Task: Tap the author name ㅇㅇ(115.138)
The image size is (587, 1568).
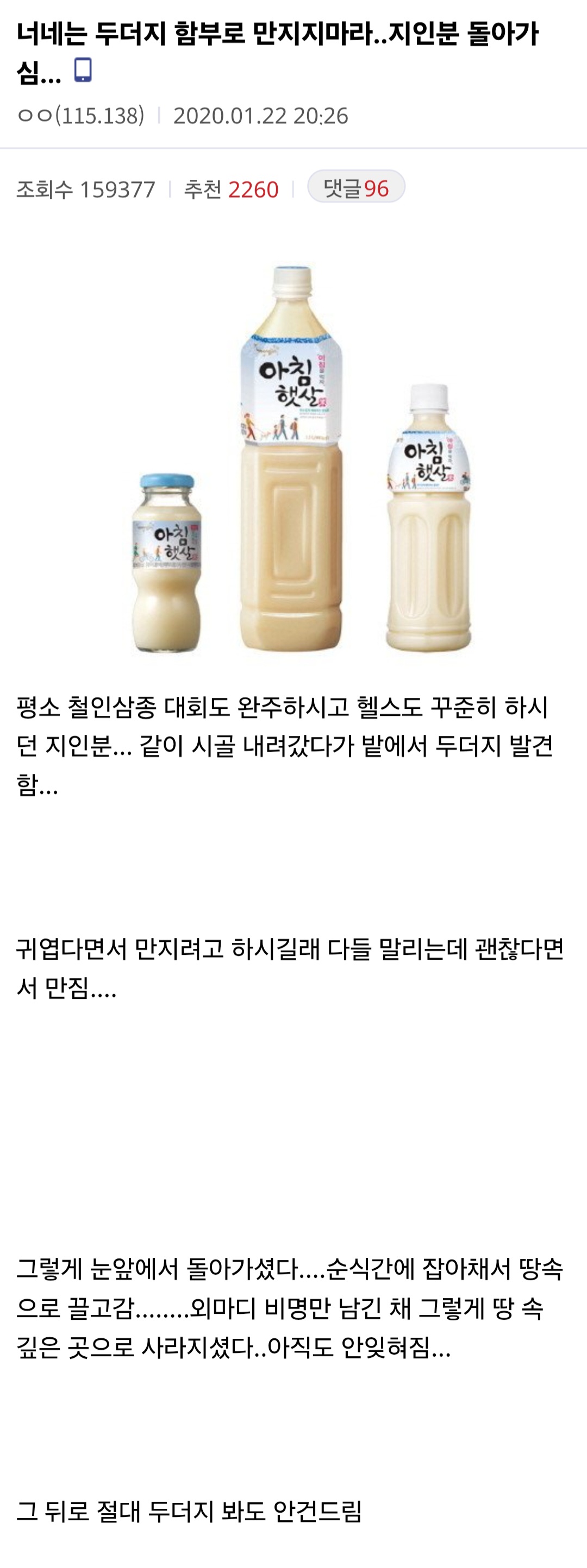Action: [81, 116]
